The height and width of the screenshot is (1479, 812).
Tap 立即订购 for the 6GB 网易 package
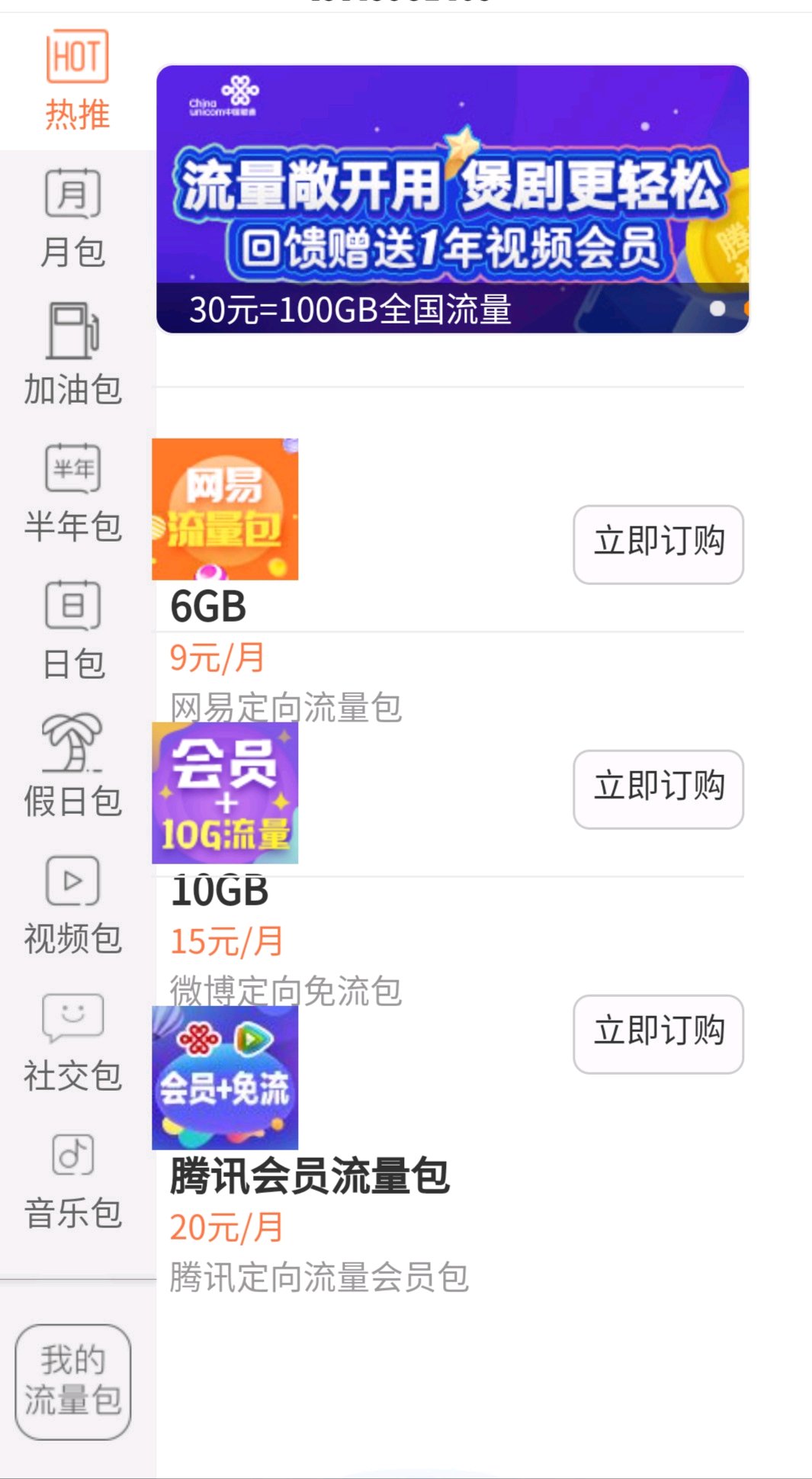pyautogui.click(x=658, y=544)
